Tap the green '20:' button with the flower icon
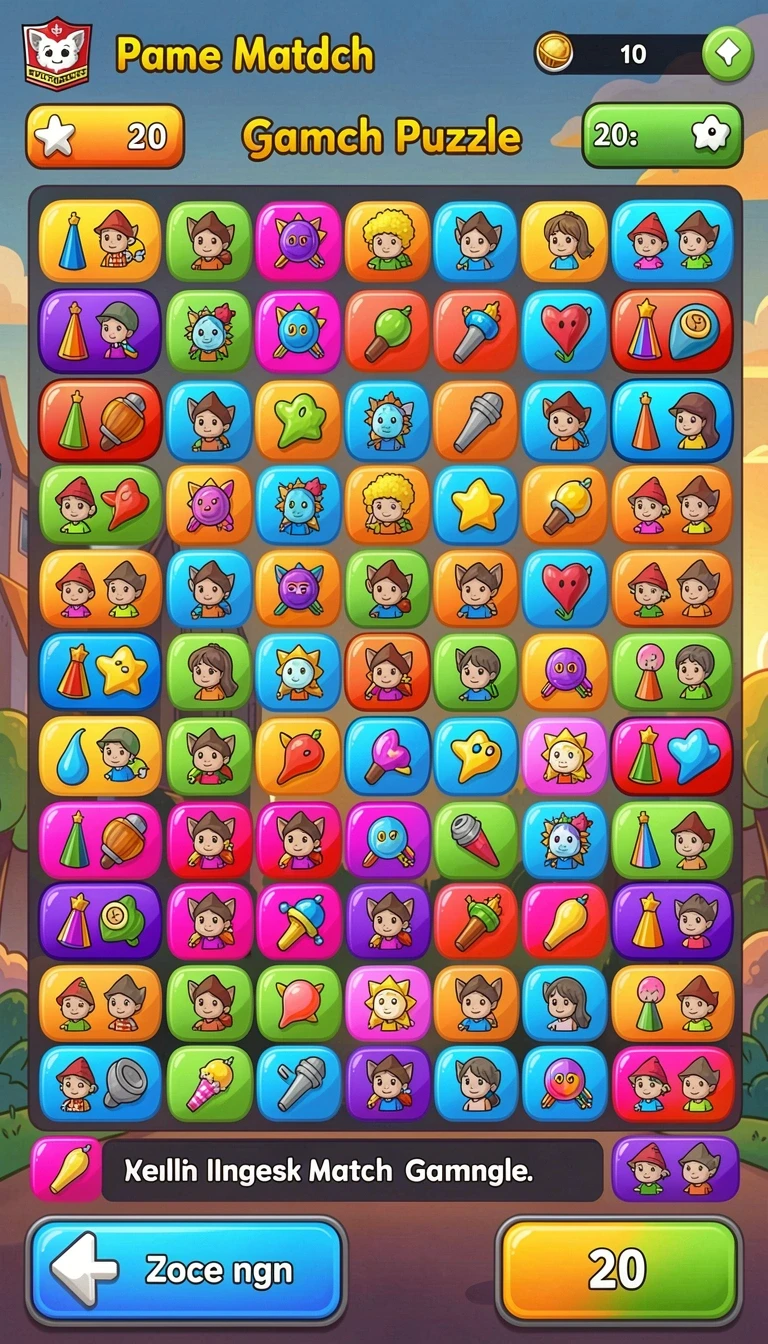 click(662, 135)
